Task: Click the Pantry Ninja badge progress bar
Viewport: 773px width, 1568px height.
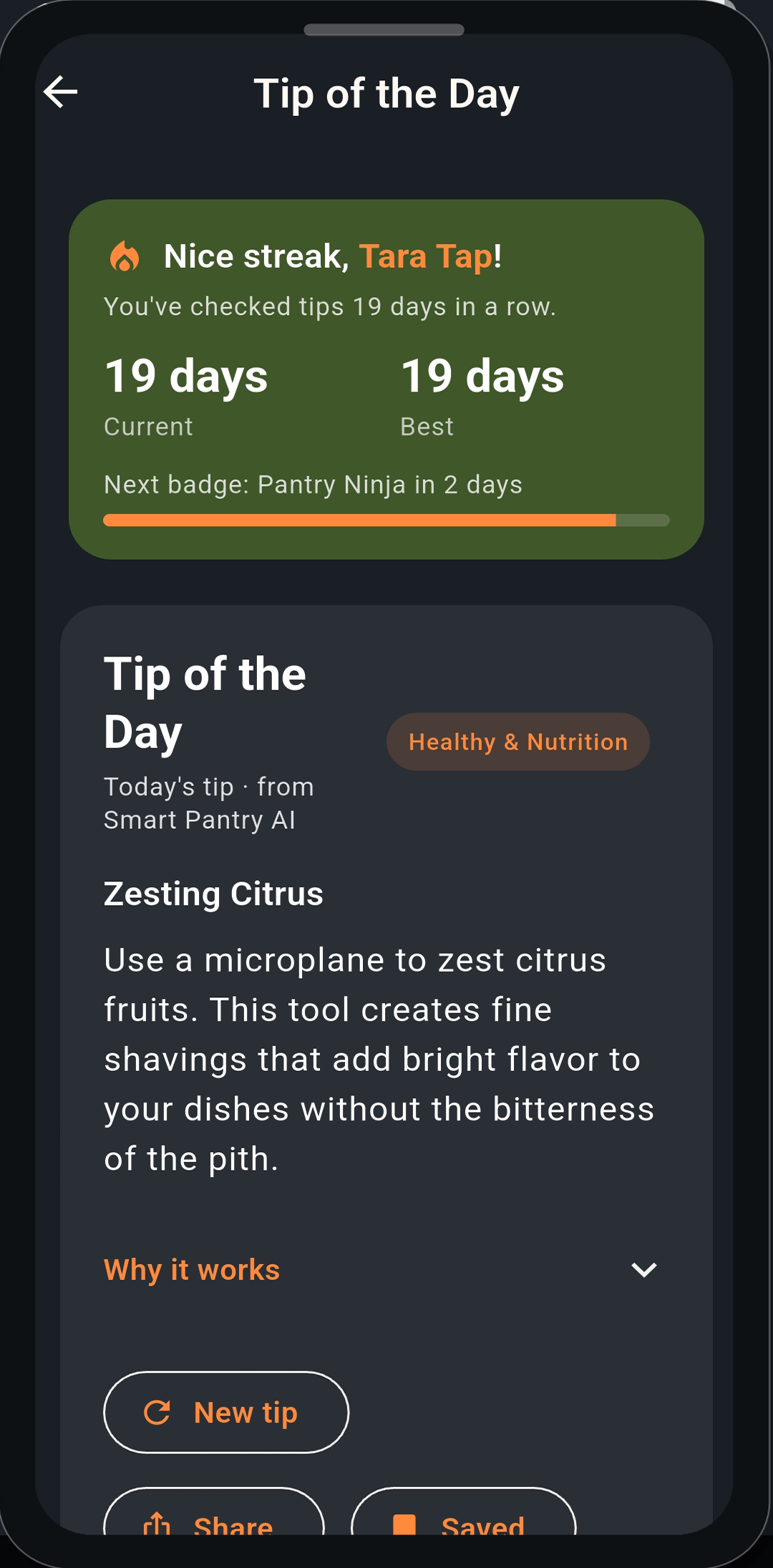Action: [x=386, y=521]
